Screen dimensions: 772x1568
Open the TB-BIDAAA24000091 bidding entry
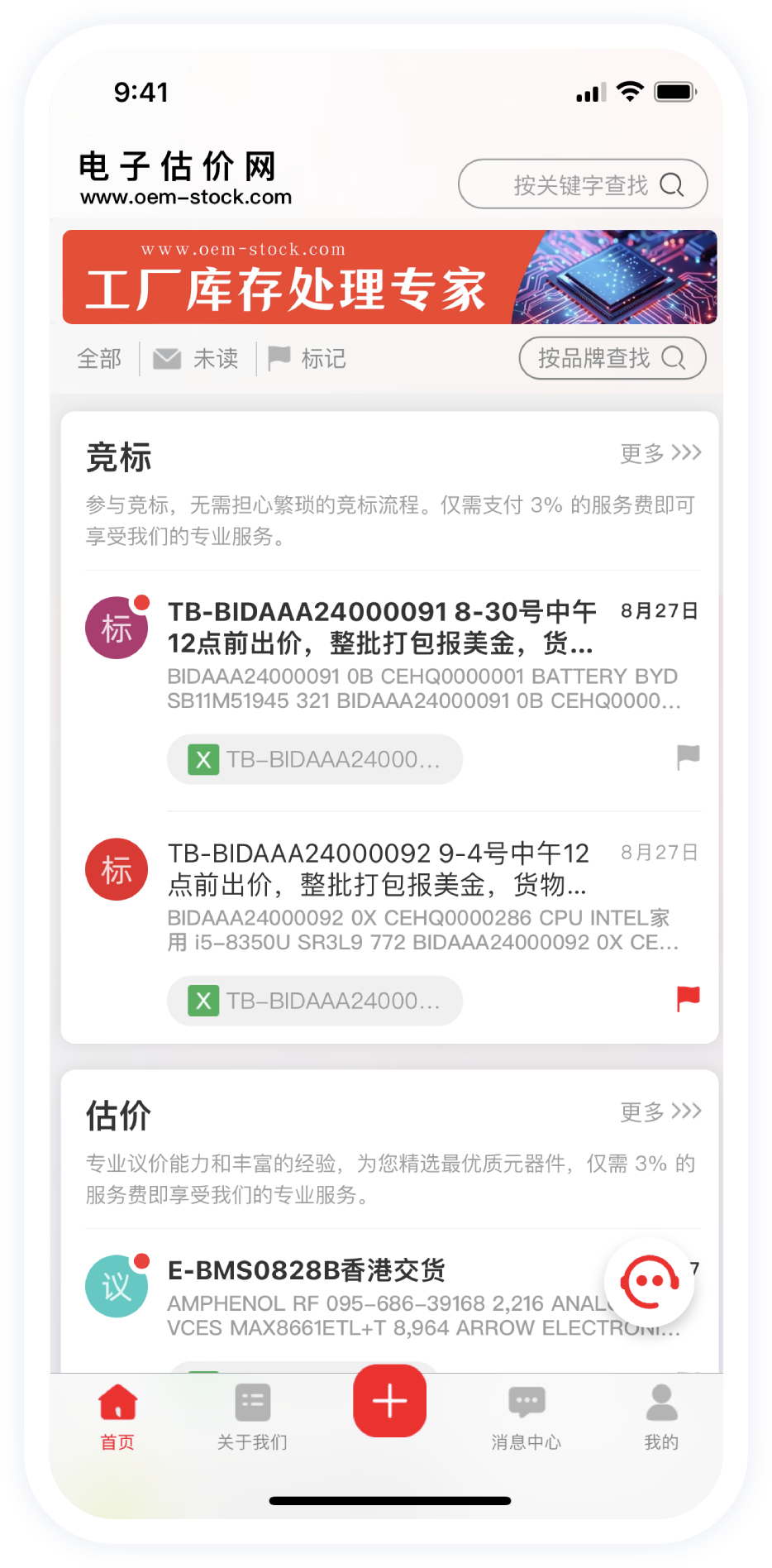(x=380, y=627)
